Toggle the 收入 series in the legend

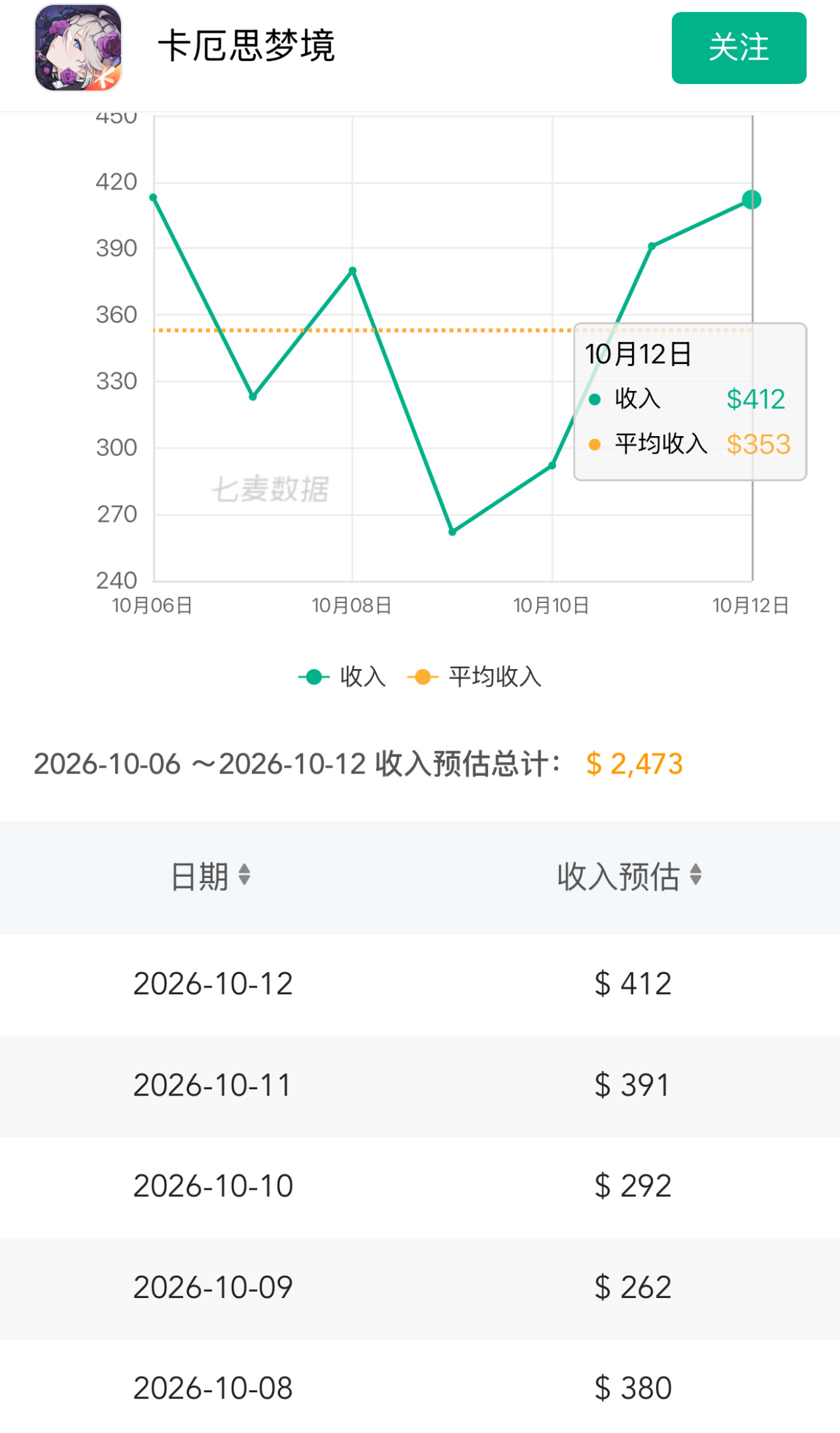pyautogui.click(x=342, y=677)
